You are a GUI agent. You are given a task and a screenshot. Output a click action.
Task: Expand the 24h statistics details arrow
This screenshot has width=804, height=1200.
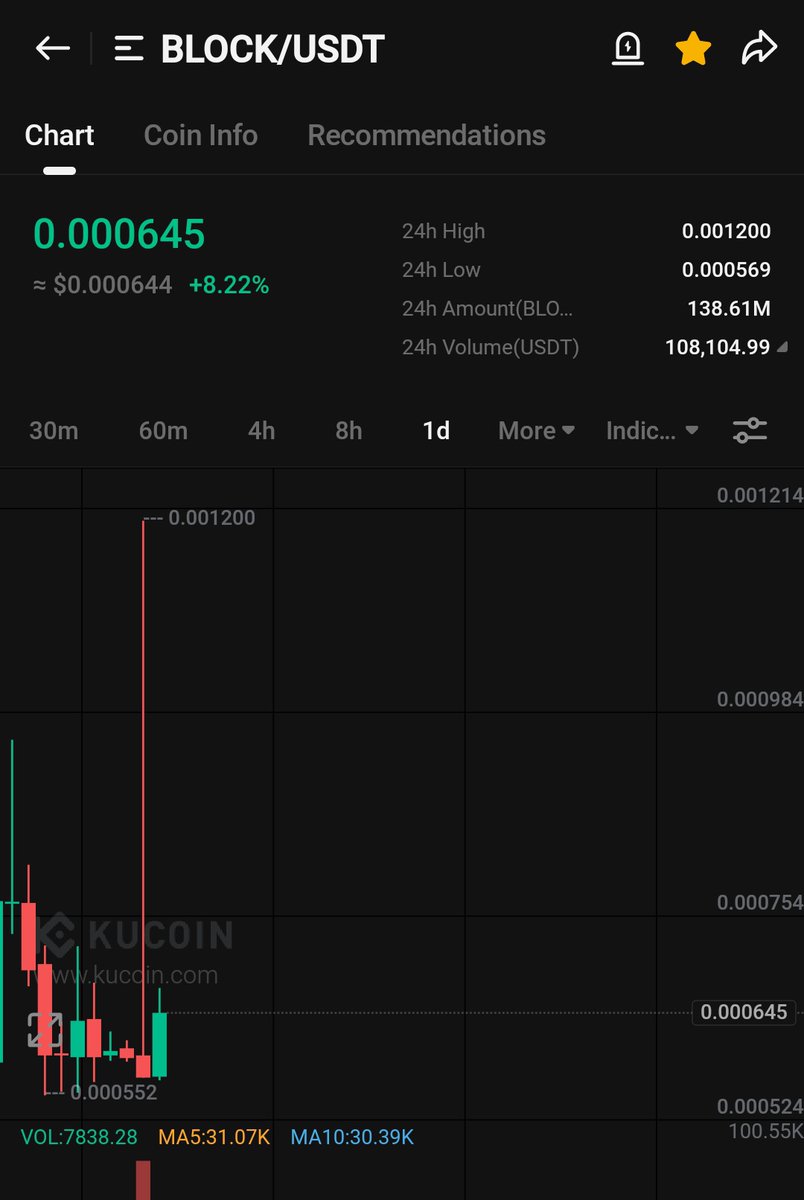tap(782, 348)
